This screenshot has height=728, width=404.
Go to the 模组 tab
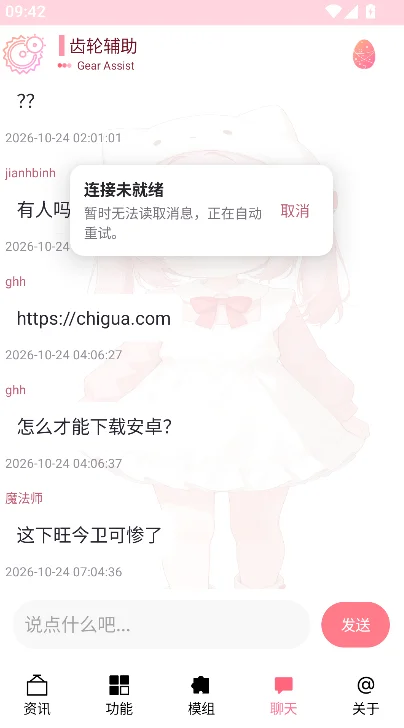pyautogui.click(x=201, y=695)
